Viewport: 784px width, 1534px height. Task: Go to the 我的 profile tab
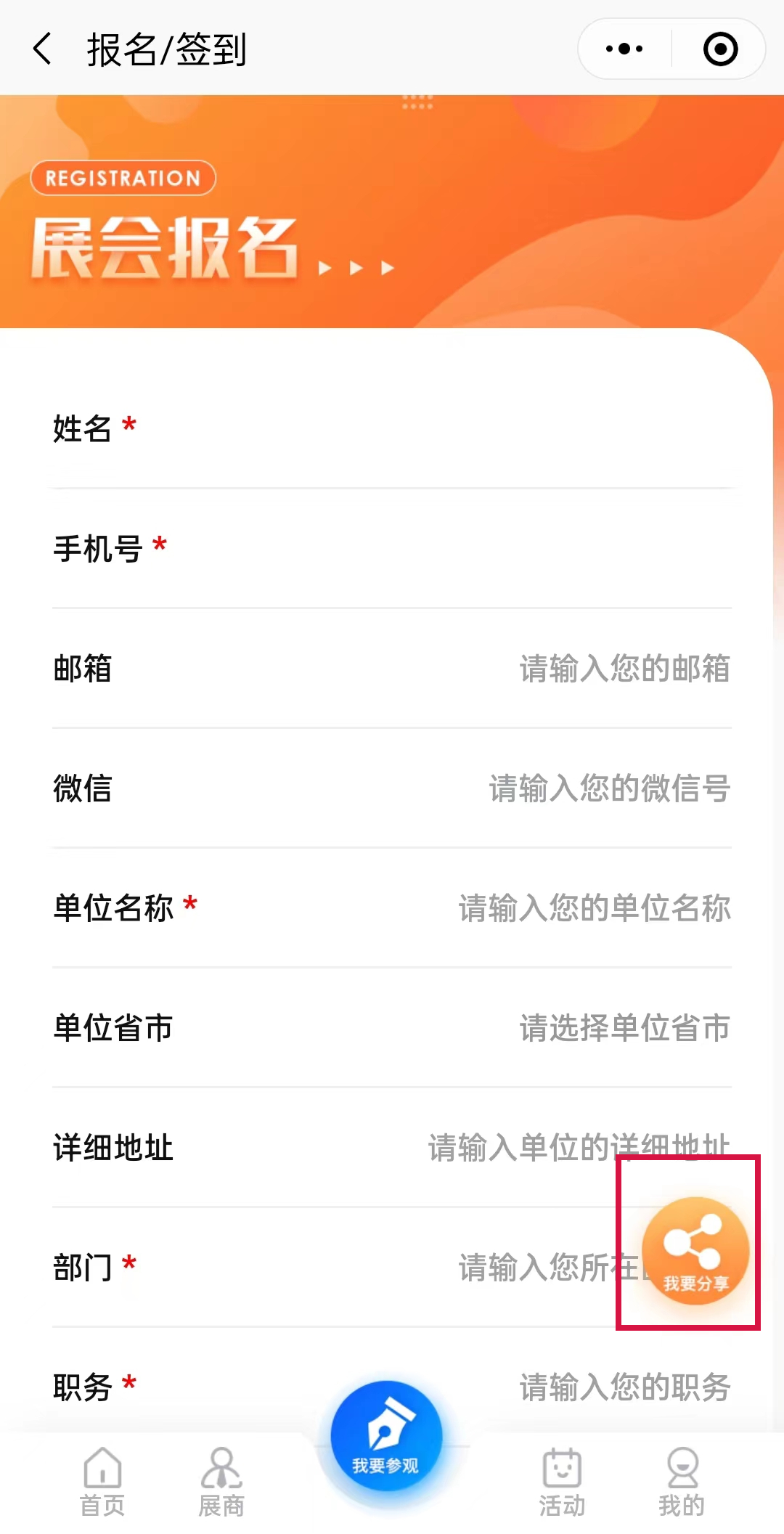tap(682, 1482)
